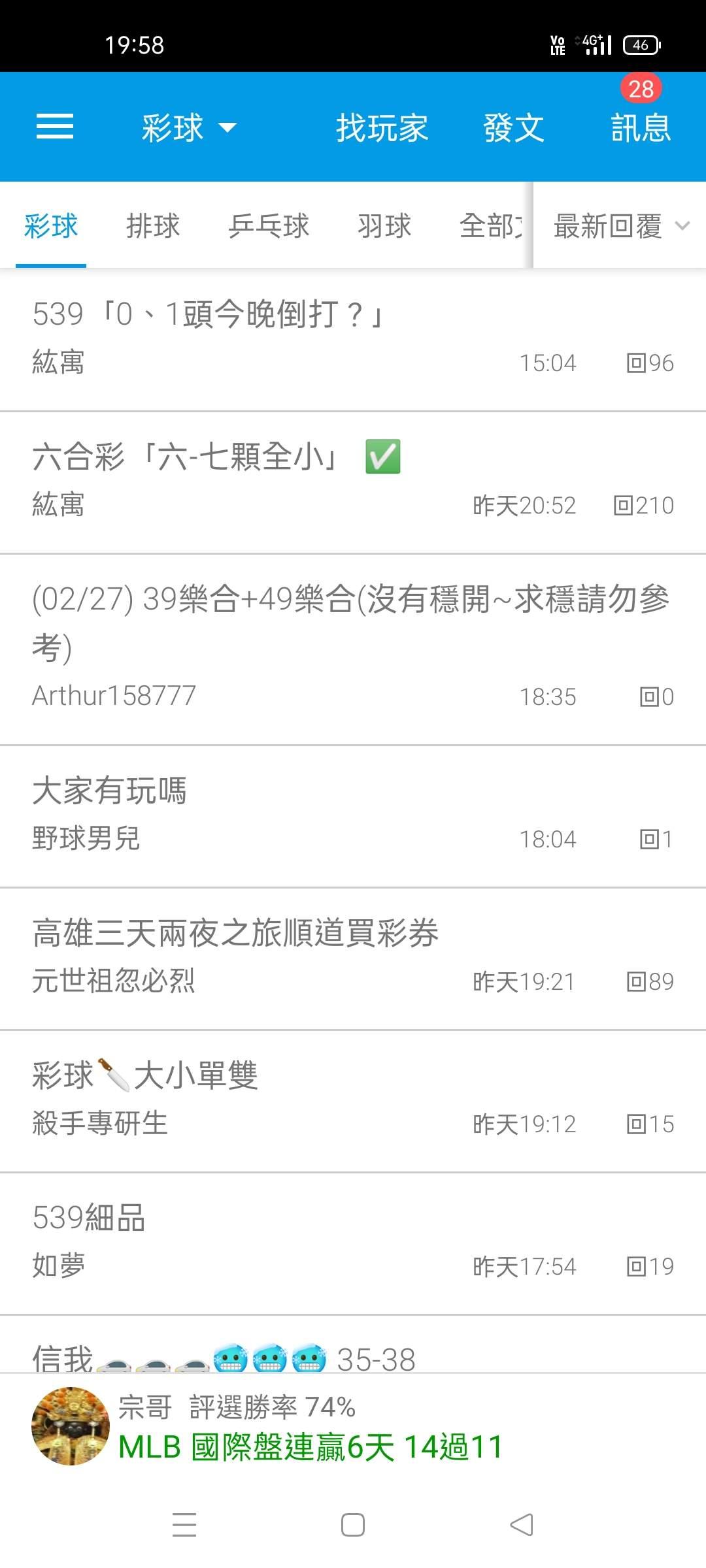Screen dimensions: 706x1568
Task: Go to the system home screen
Action: [353, 1525]
